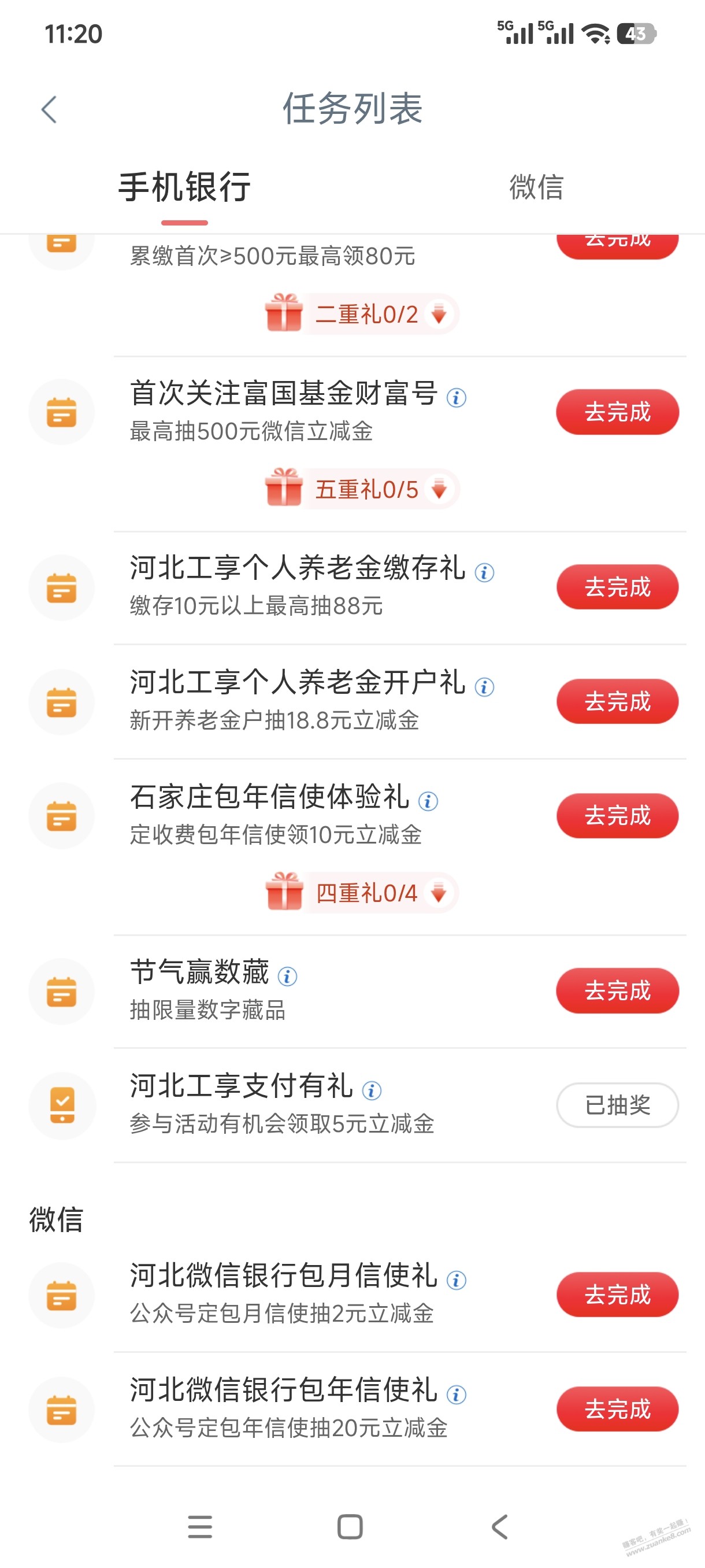Image resolution: width=705 pixels, height=1568 pixels.
Task: Tap 去完成 for 河北工享个人养老金开户礼
Action: (x=617, y=702)
